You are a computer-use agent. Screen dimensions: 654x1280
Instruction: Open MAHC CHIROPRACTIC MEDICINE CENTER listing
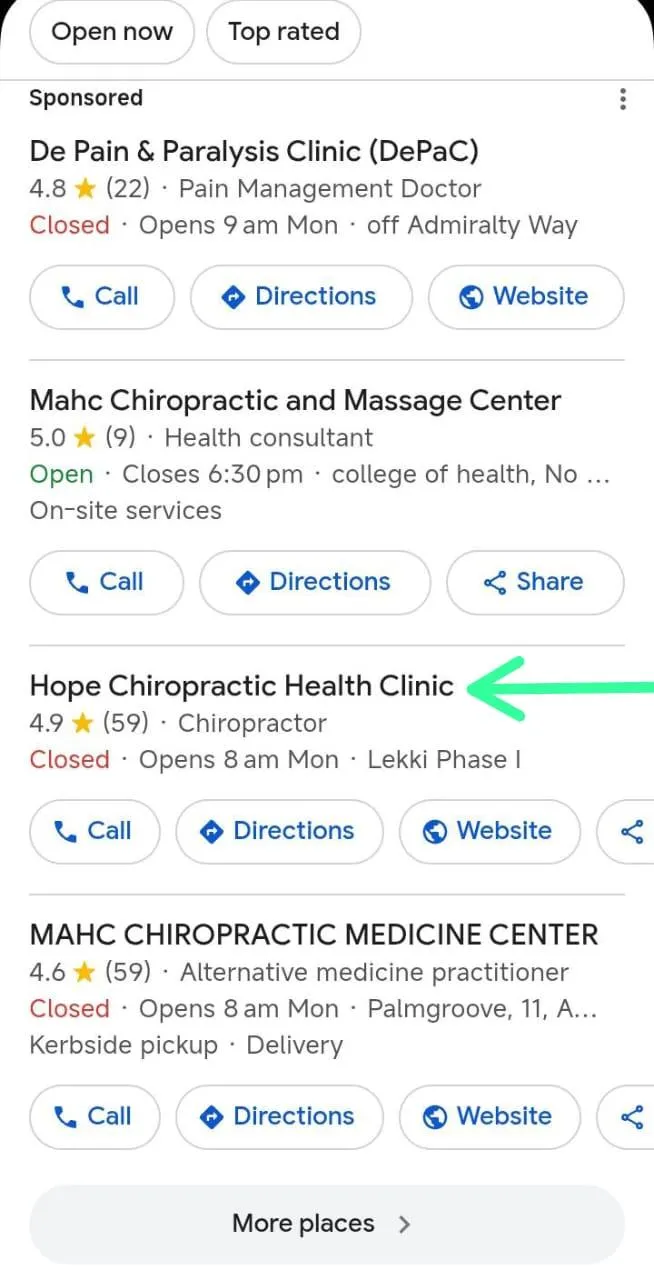point(314,935)
